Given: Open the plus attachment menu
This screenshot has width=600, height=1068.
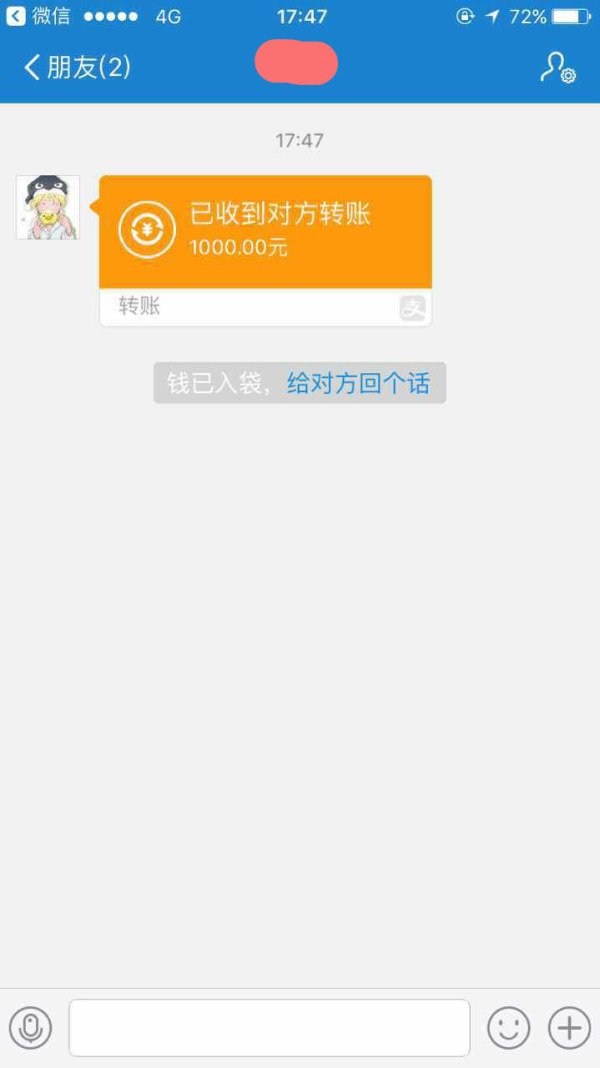Looking at the screenshot, I should [569, 1027].
